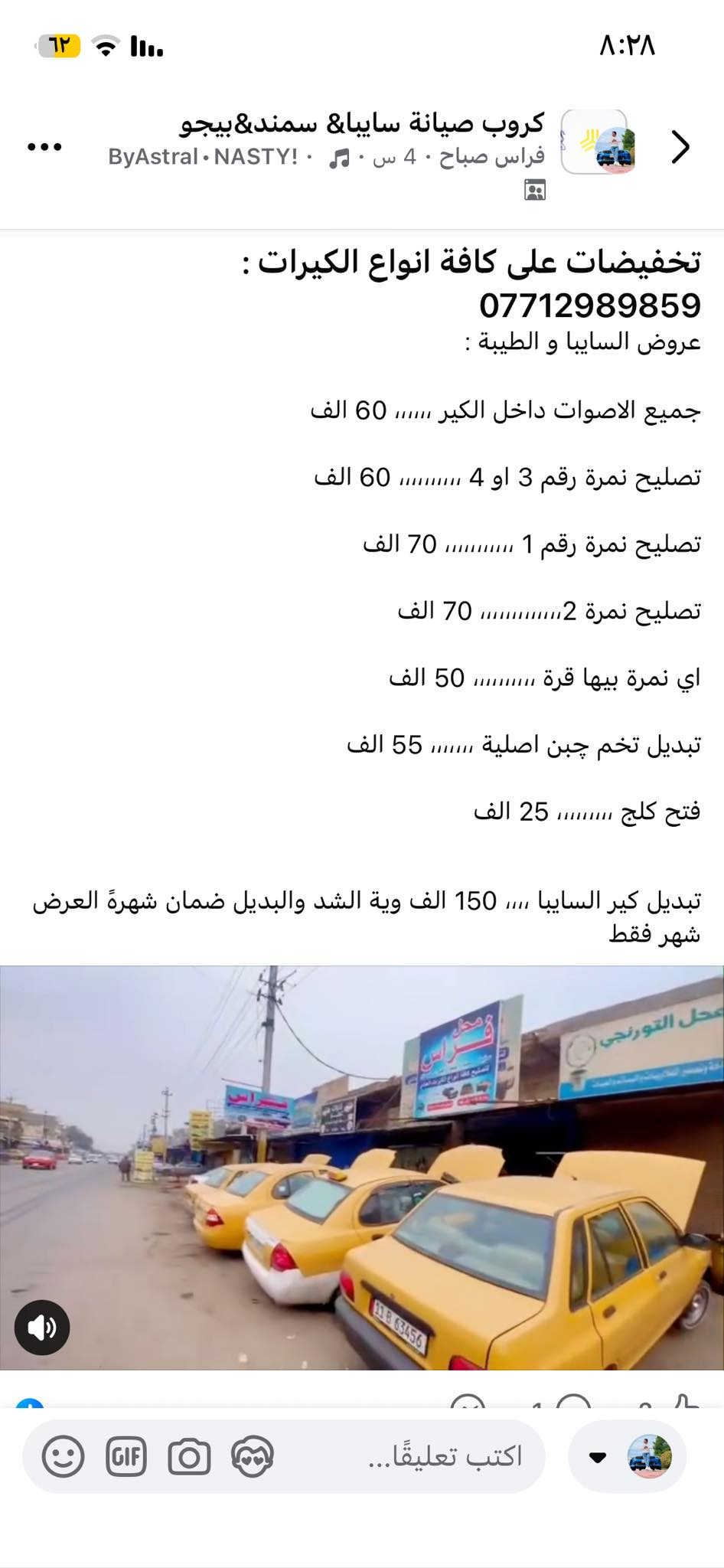View the poster's profile picture
The height and width of the screenshot is (1568, 724).
click(x=597, y=142)
